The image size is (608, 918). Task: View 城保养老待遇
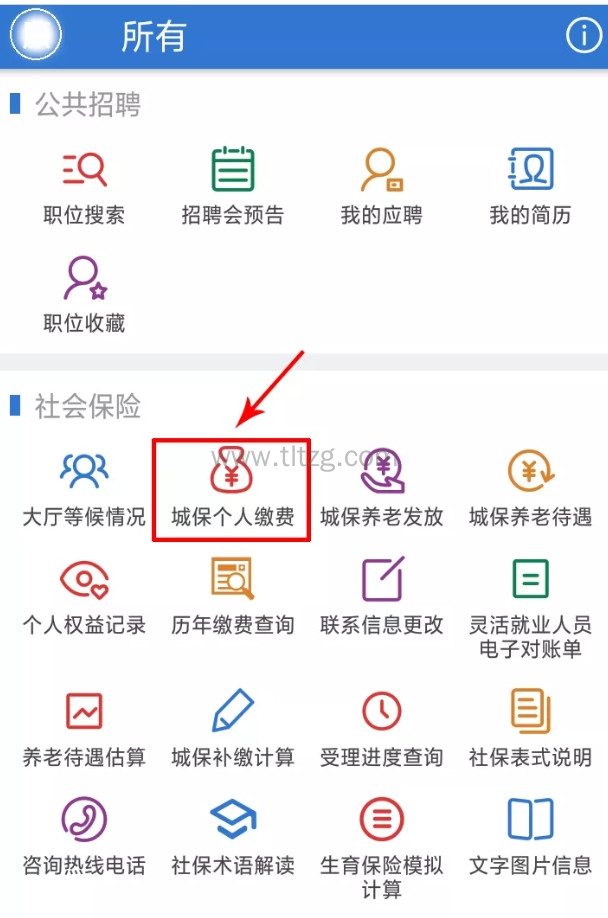[x=530, y=490]
